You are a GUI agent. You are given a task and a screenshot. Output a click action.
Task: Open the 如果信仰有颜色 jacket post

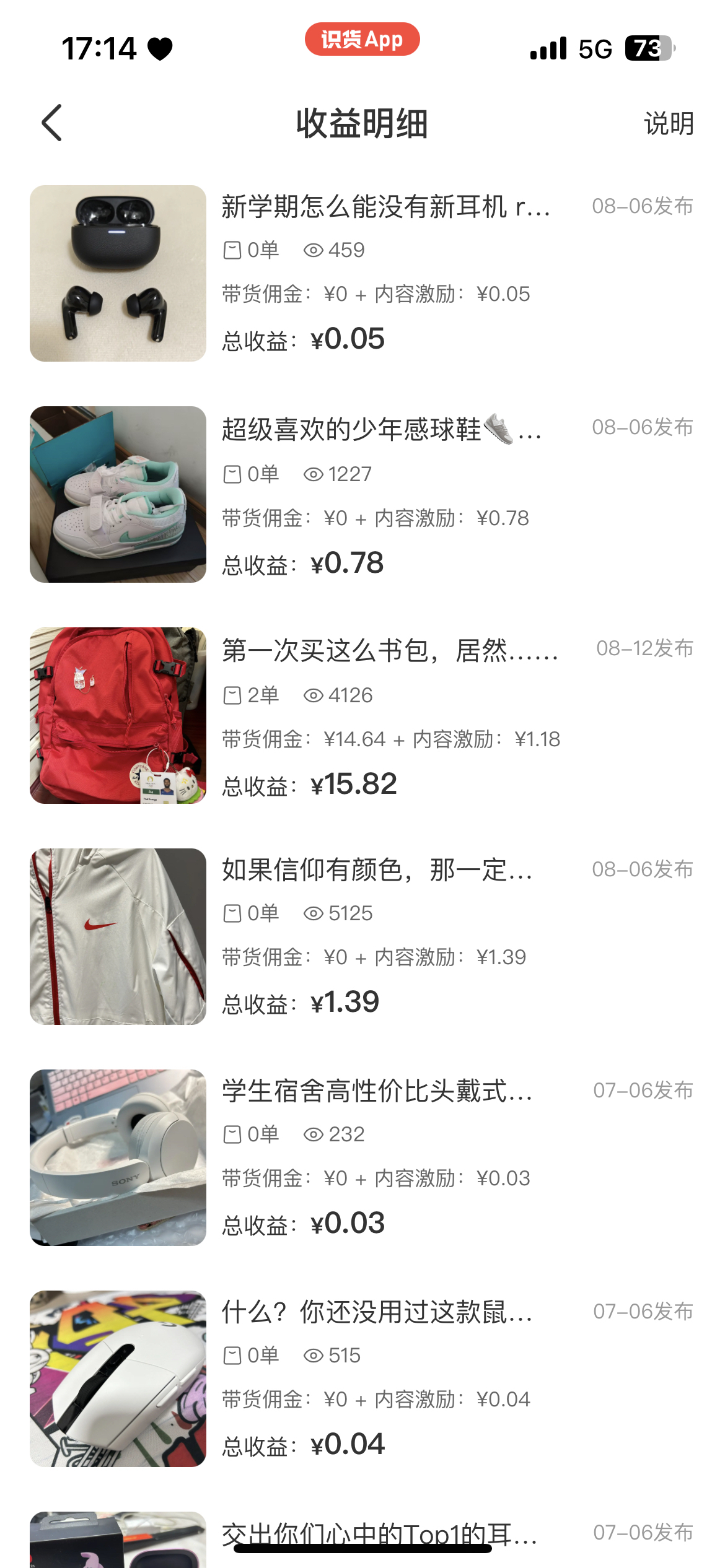pyautogui.click(x=377, y=870)
